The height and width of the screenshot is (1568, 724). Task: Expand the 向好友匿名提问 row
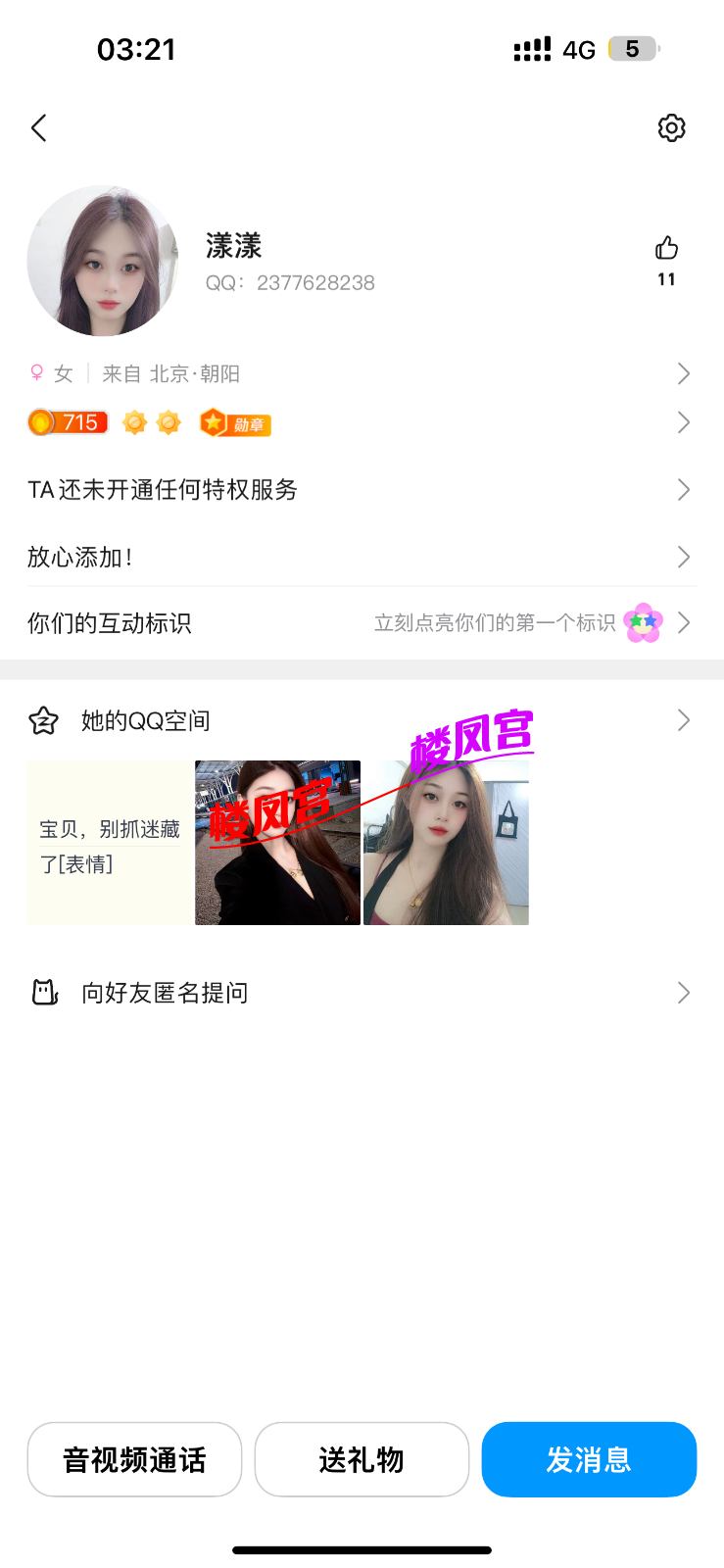click(x=683, y=993)
